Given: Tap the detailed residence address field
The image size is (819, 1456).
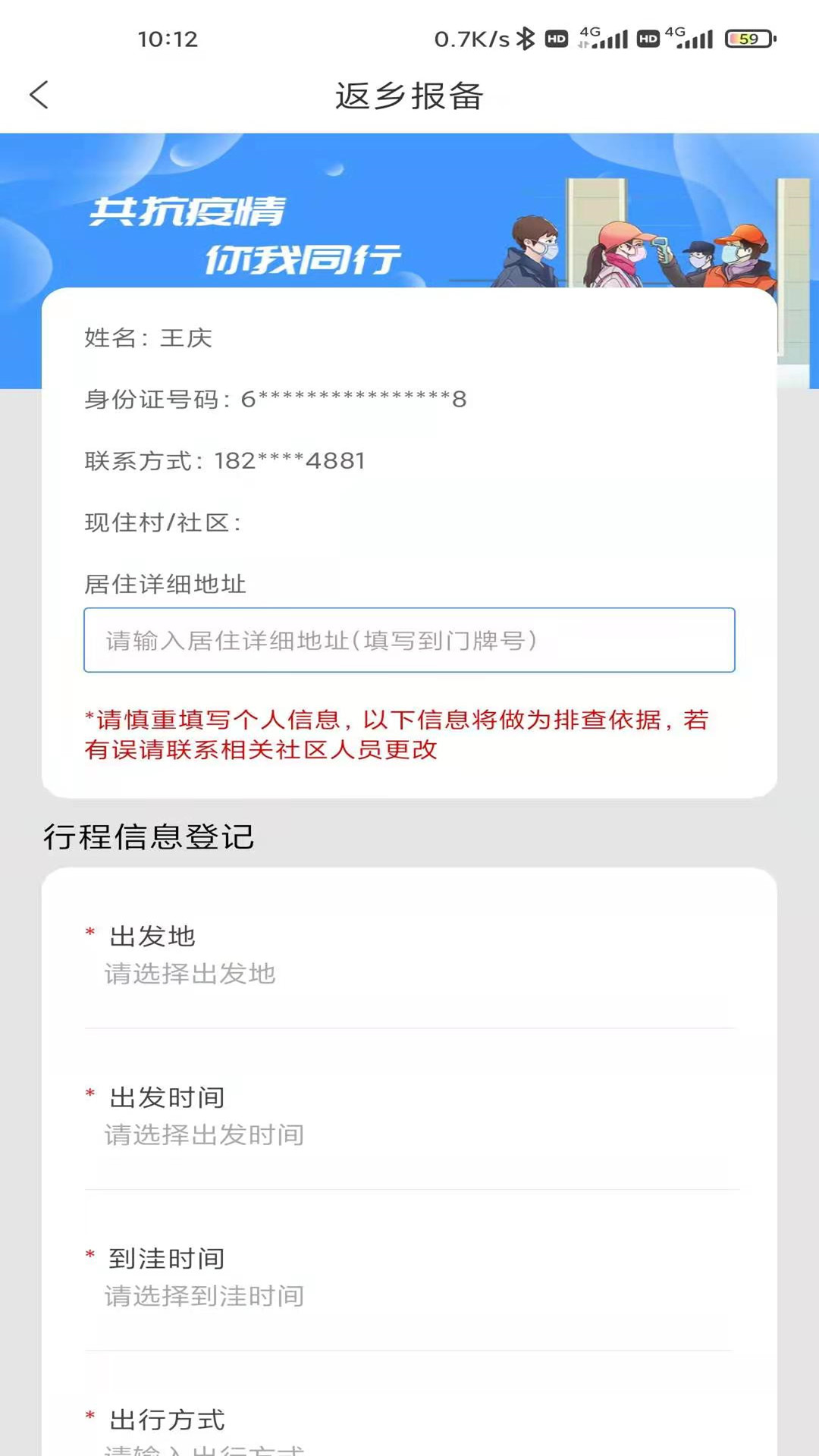Looking at the screenshot, I should [x=409, y=640].
